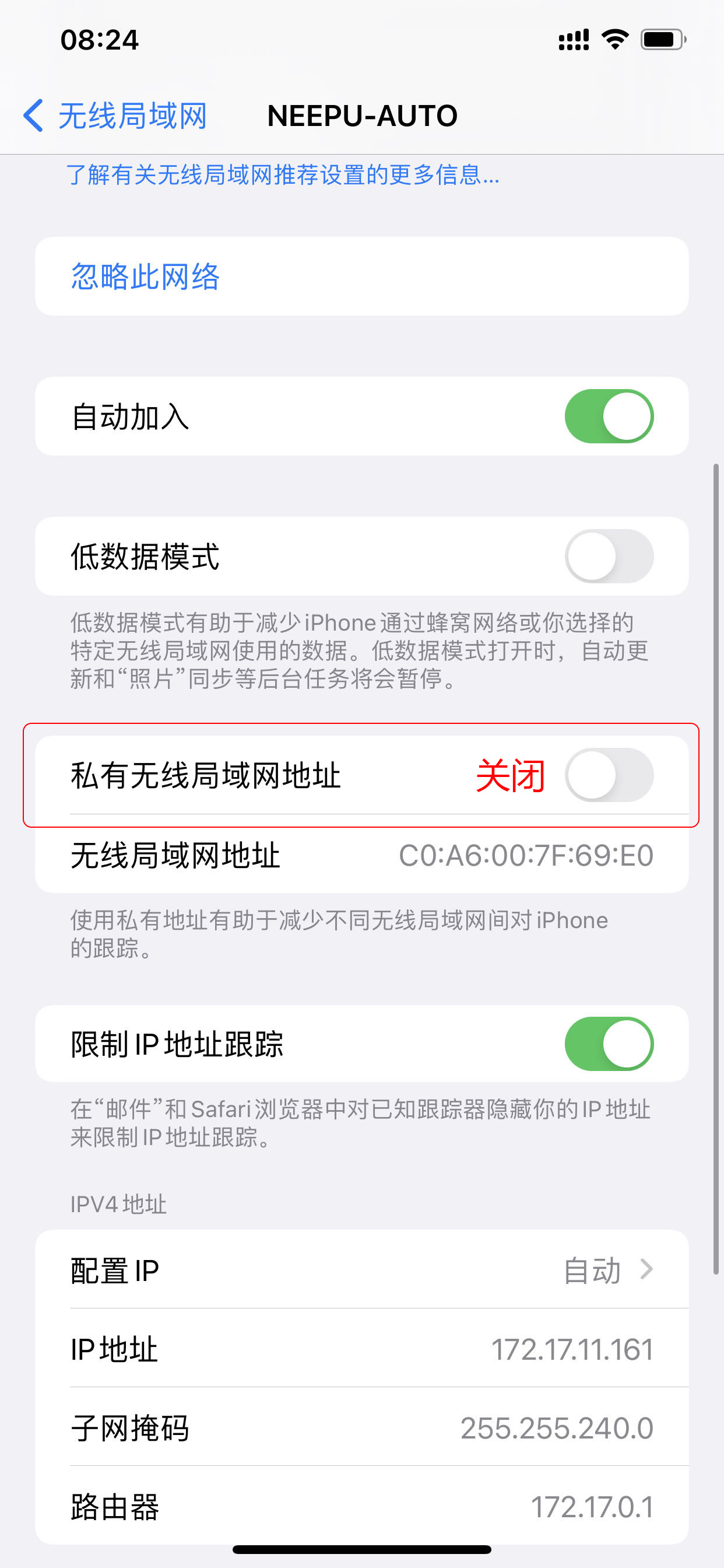Screen dimensions: 724x1568
Task: Turn off the 自动加入 switch
Action: coord(609,416)
